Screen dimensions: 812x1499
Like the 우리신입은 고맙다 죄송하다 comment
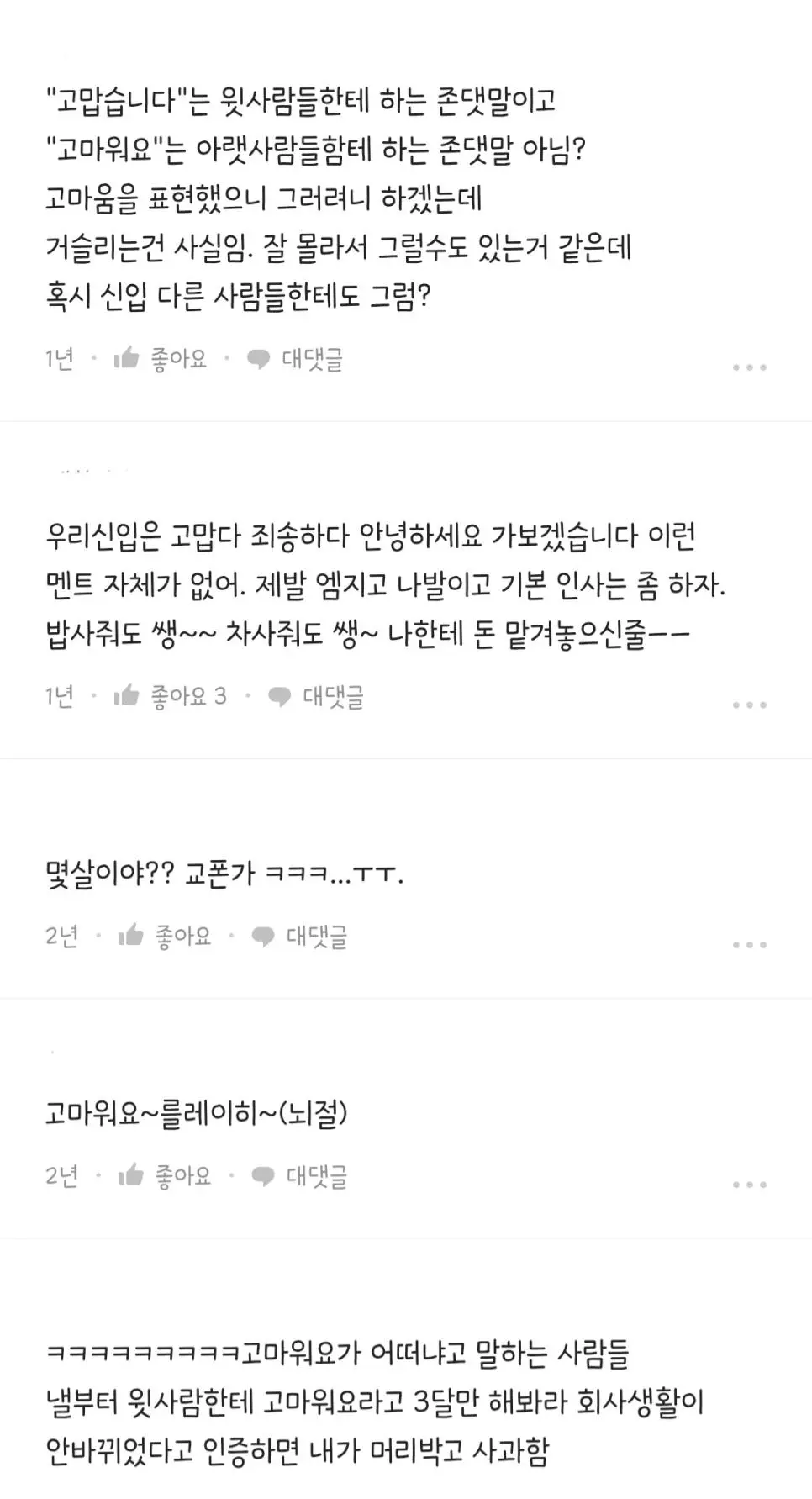[x=171, y=696]
